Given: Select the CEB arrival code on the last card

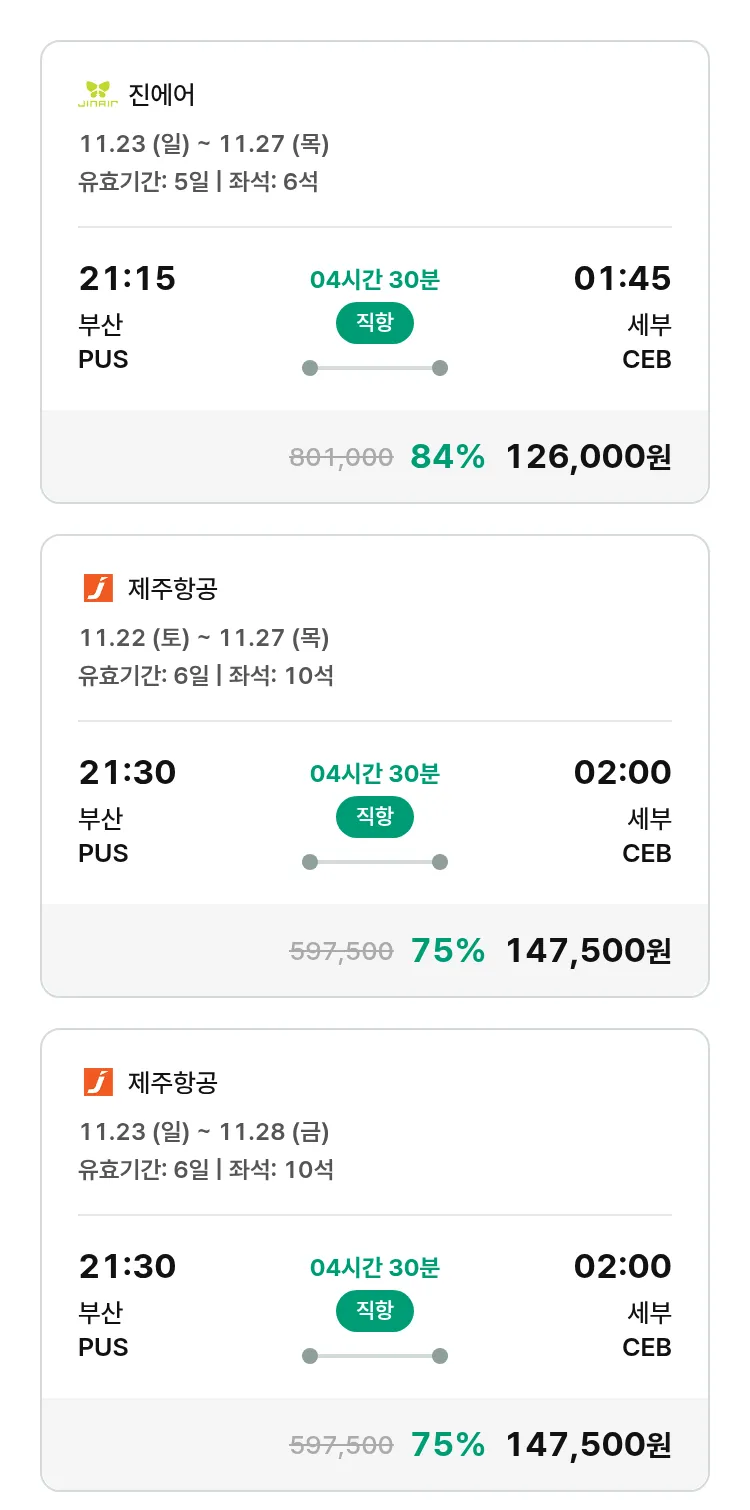Looking at the screenshot, I should click(x=646, y=1348).
